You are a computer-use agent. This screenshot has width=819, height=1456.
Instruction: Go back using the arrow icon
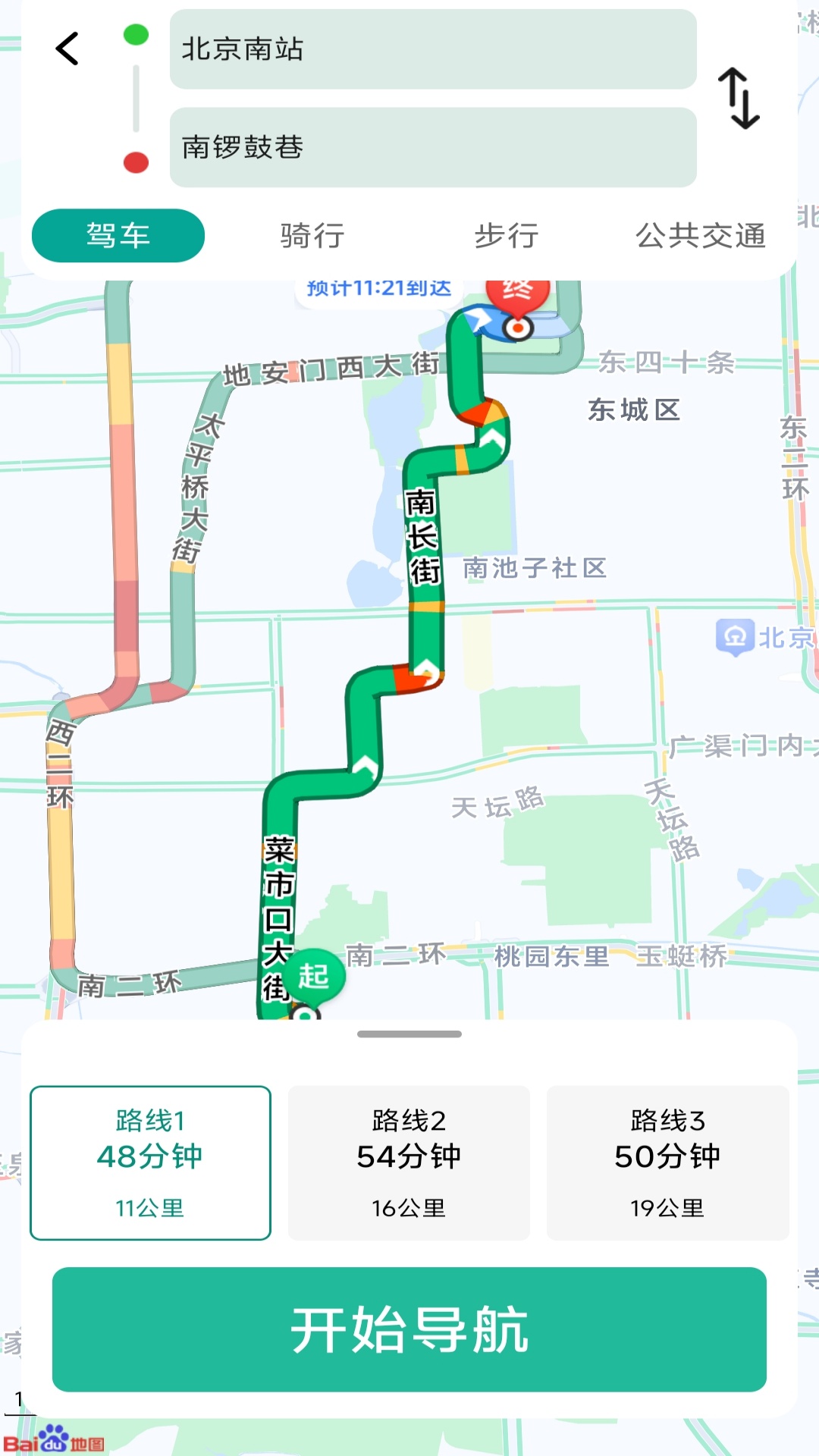pos(67,49)
